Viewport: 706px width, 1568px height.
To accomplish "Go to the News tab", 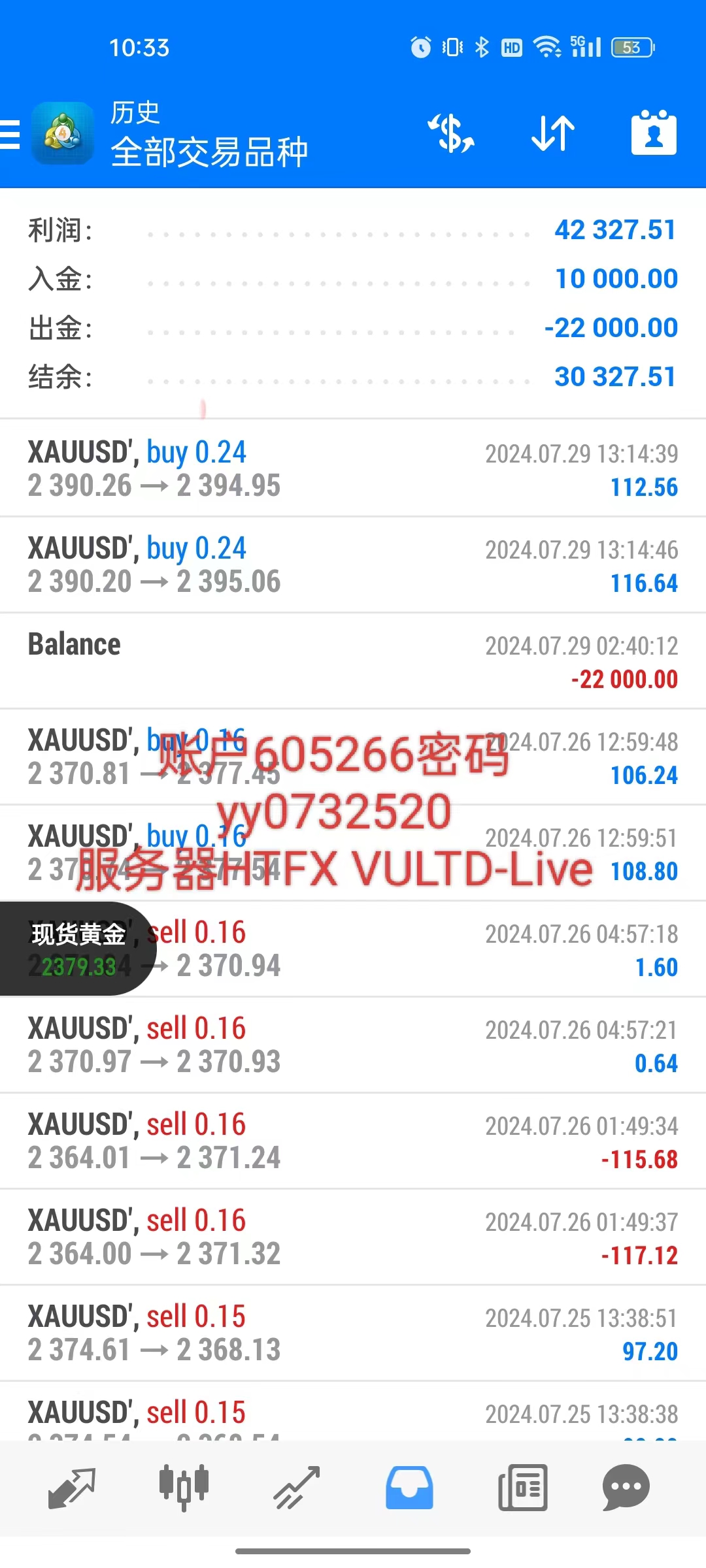I will [522, 1488].
